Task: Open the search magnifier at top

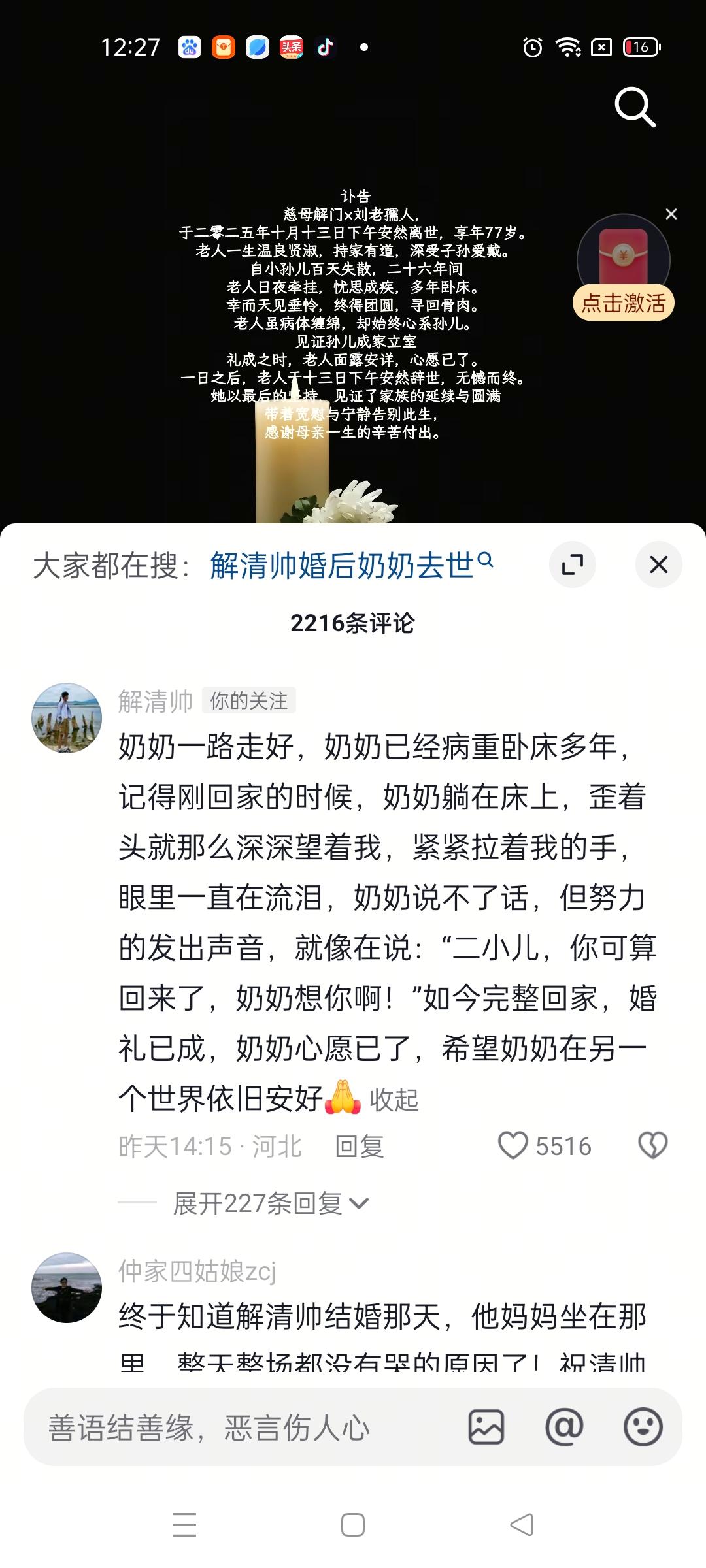Action: 635,106
